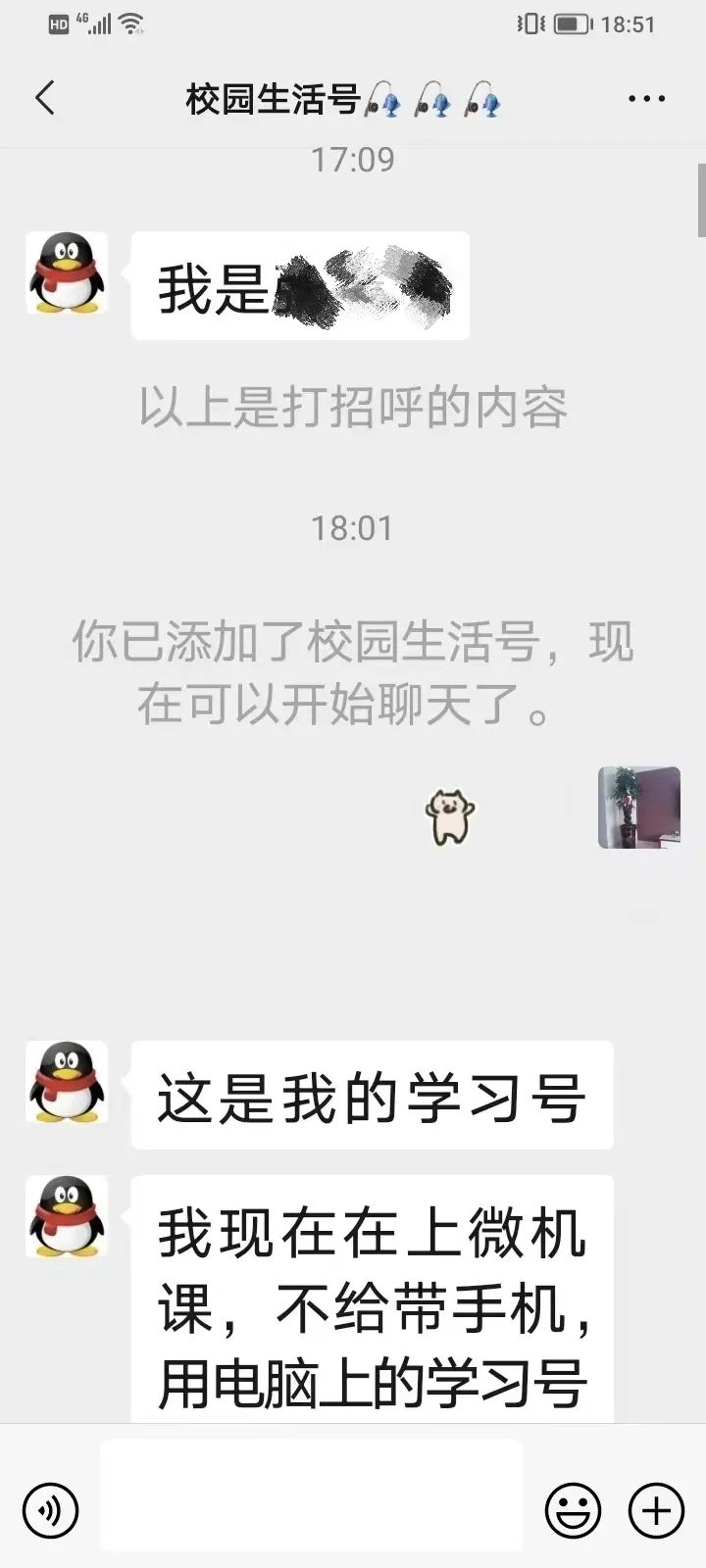Open penguin avatar beside 我是 message

pos(67,273)
